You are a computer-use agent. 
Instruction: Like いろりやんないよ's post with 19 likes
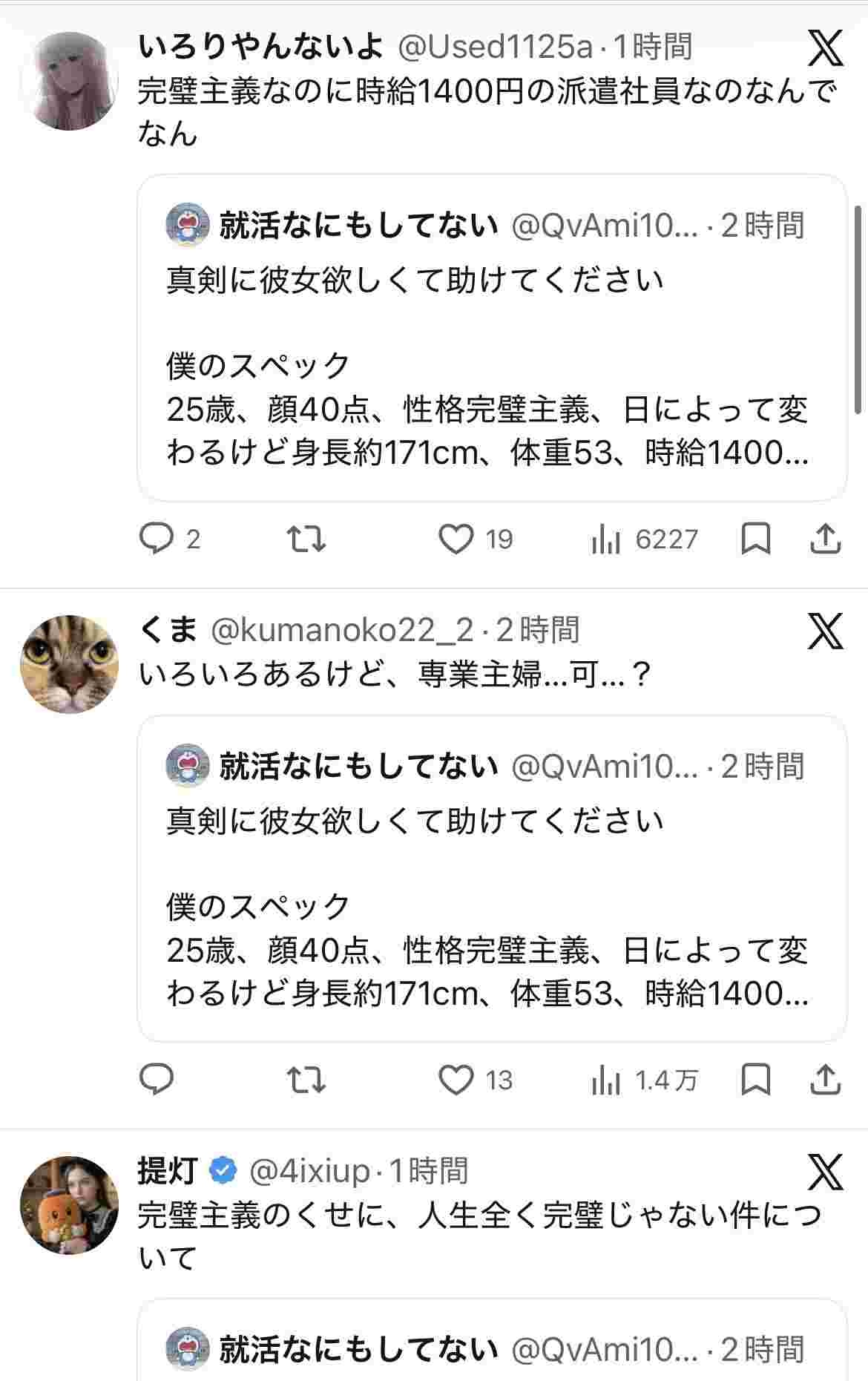pyautogui.click(x=456, y=539)
